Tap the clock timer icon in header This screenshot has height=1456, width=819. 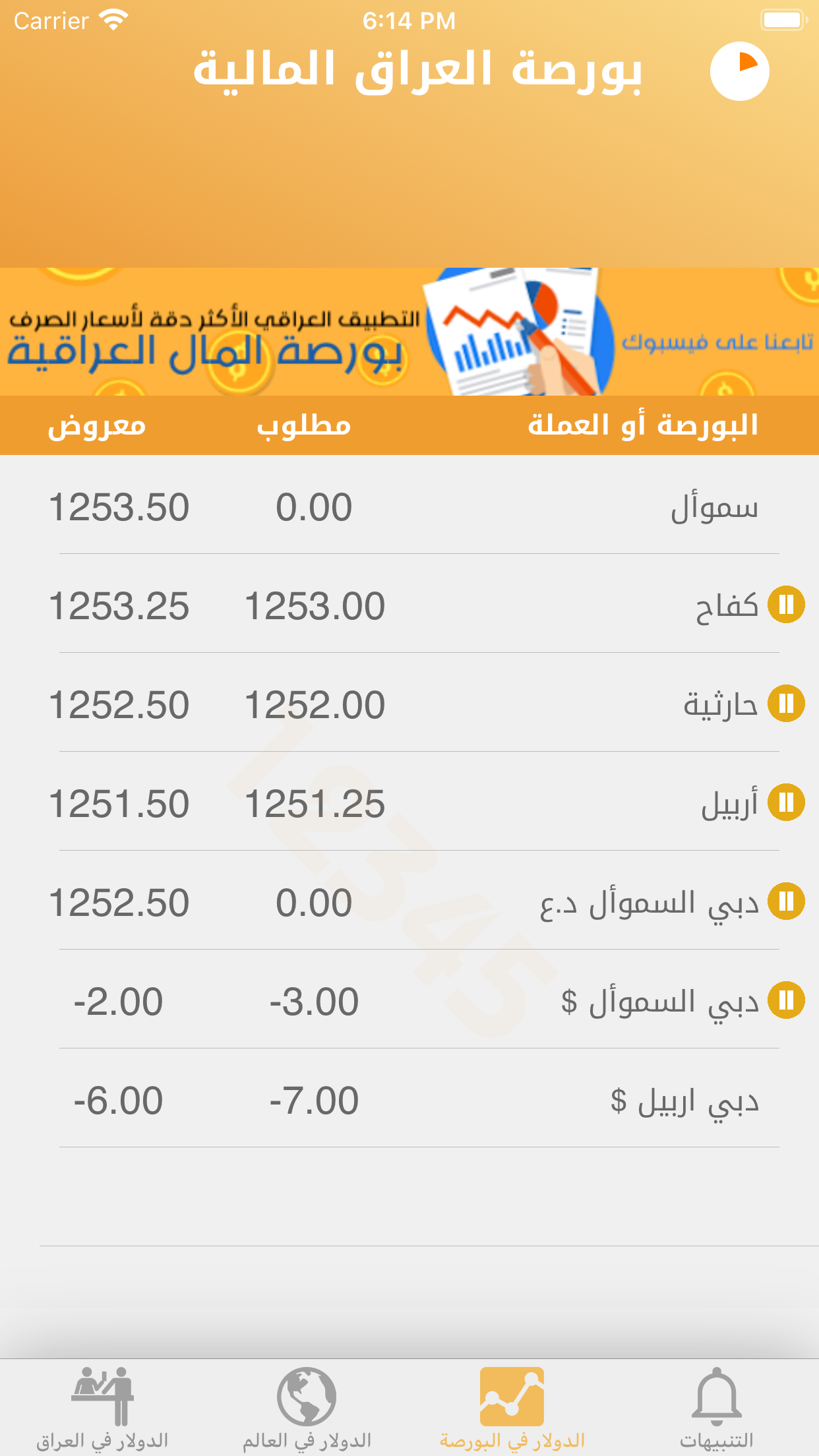(739, 71)
